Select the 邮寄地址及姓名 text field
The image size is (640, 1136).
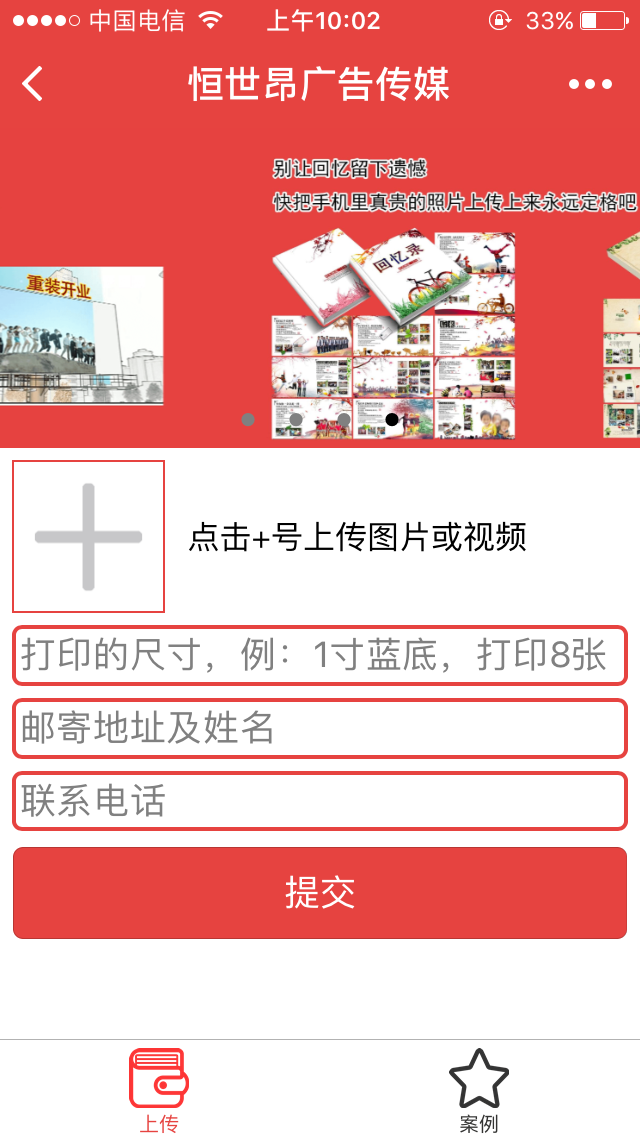click(320, 728)
